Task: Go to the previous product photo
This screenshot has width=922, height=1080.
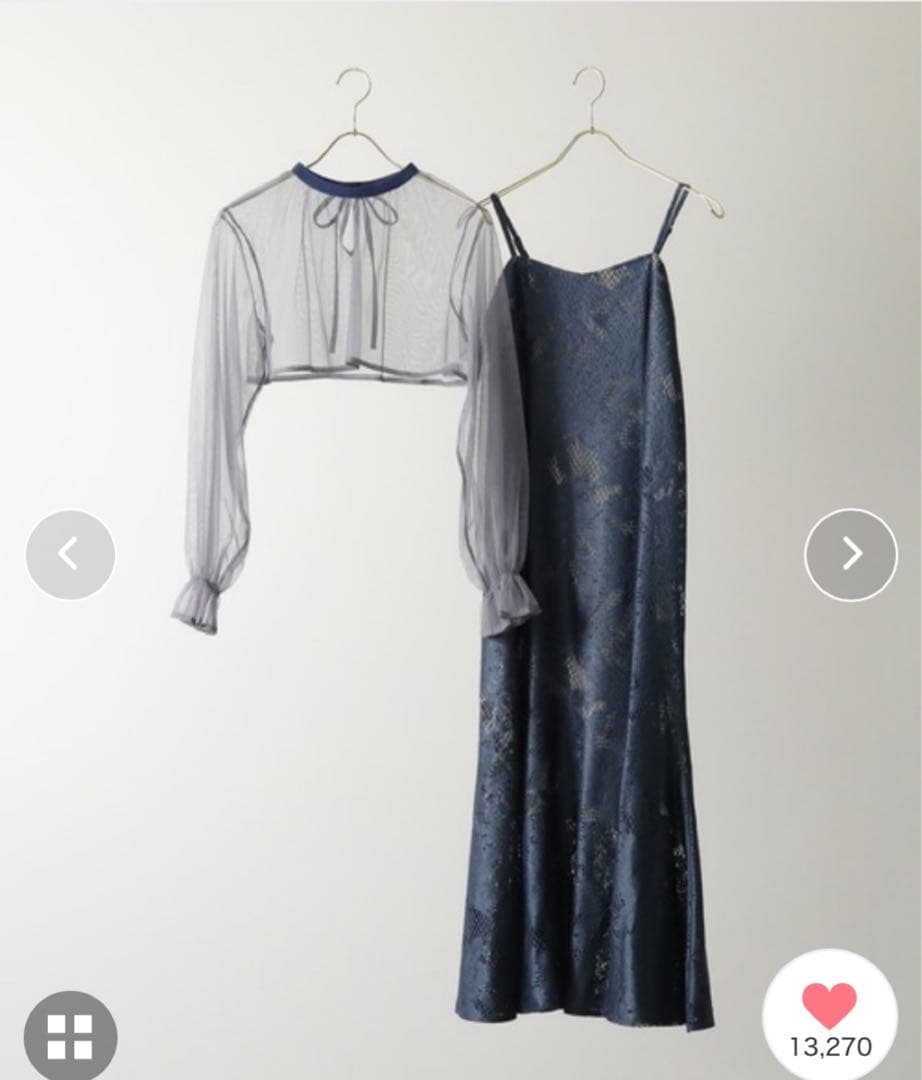Action: (x=70, y=554)
